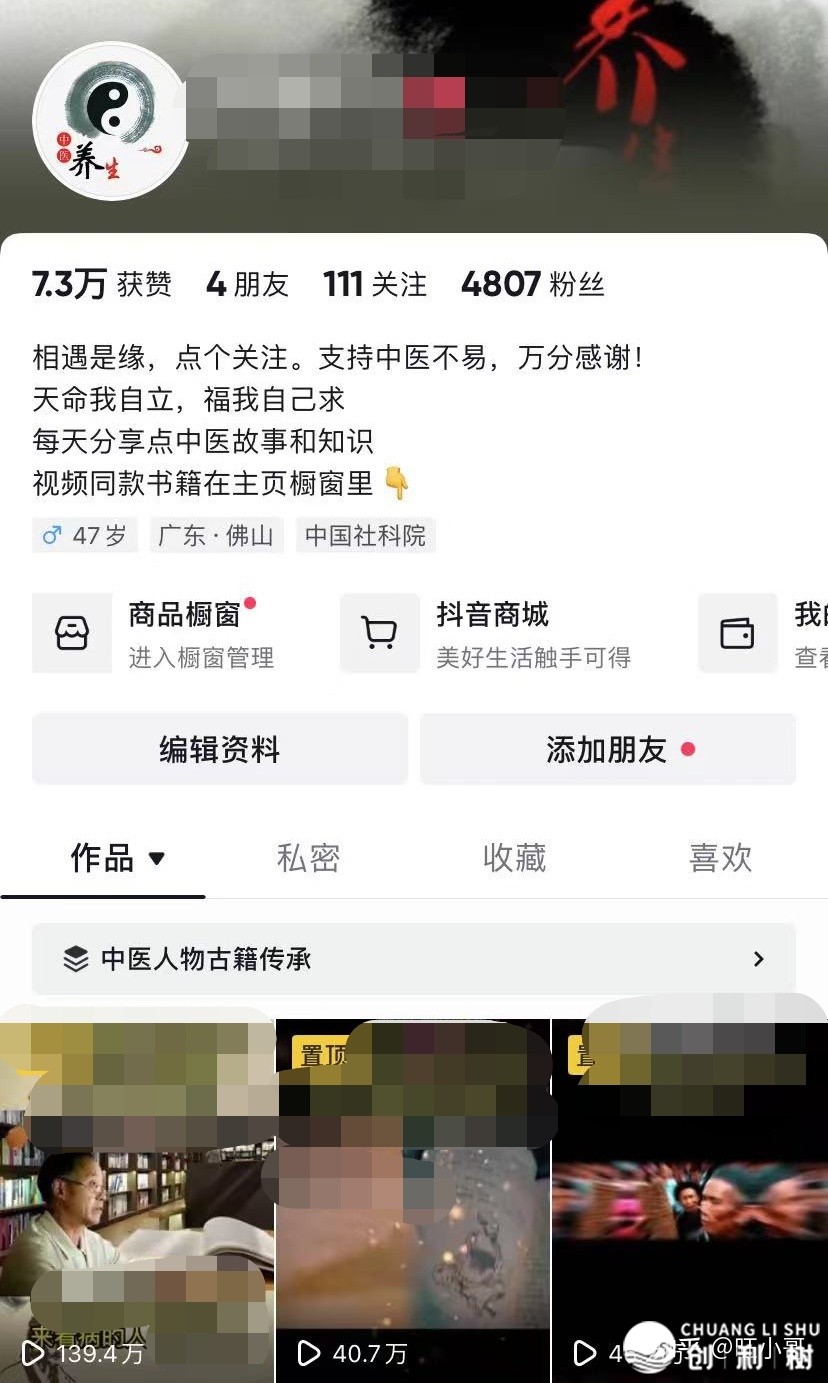This screenshot has height=1383, width=828.
Task: Open the 4 朋友 friends list
Action: tap(246, 285)
